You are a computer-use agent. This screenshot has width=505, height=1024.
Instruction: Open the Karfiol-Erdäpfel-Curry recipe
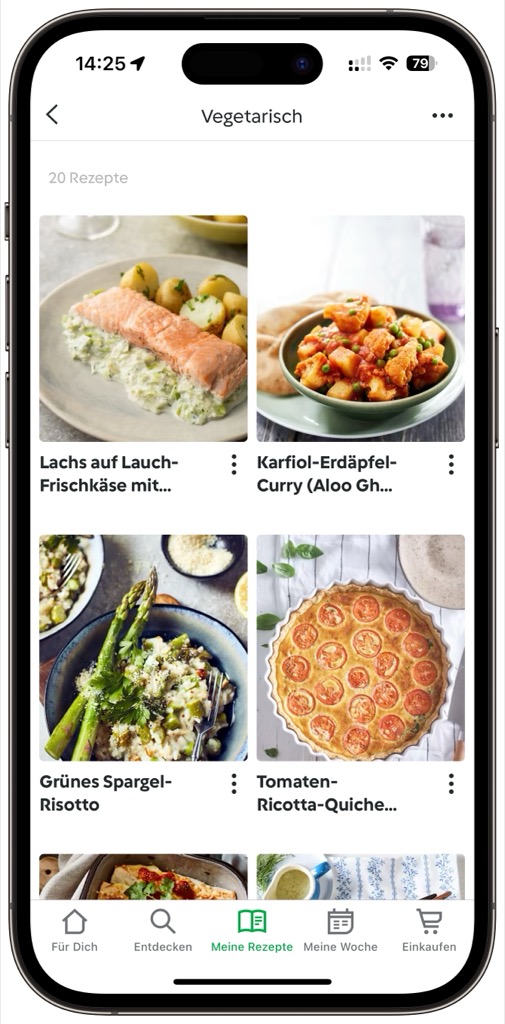[x=361, y=328]
